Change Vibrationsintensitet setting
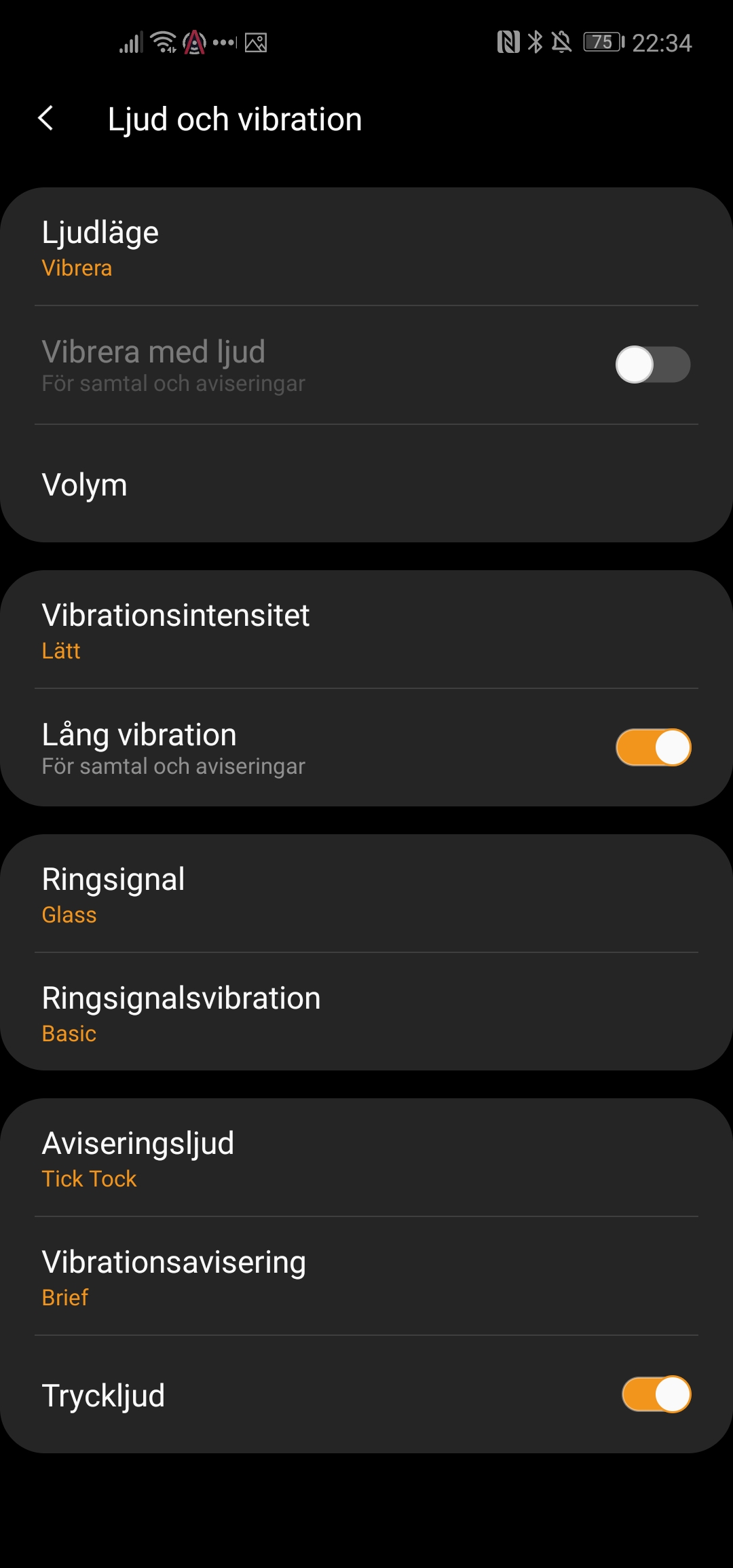The height and width of the screenshot is (1568, 733). point(366,631)
